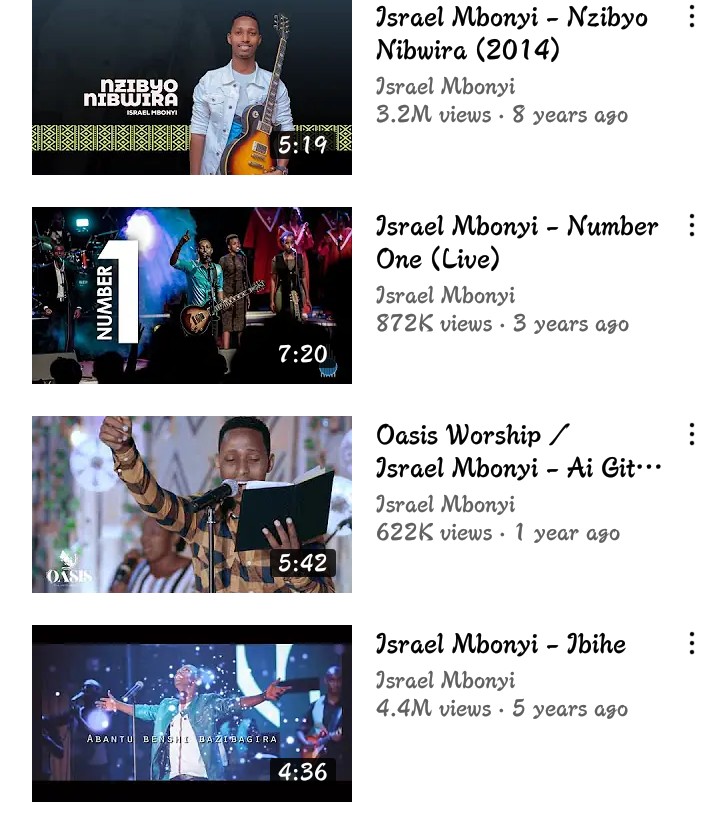Choose the Oasis Worship / Israel Mbonyi title
Image resolution: width=720 pixels, height=832 pixels.
[518, 451]
